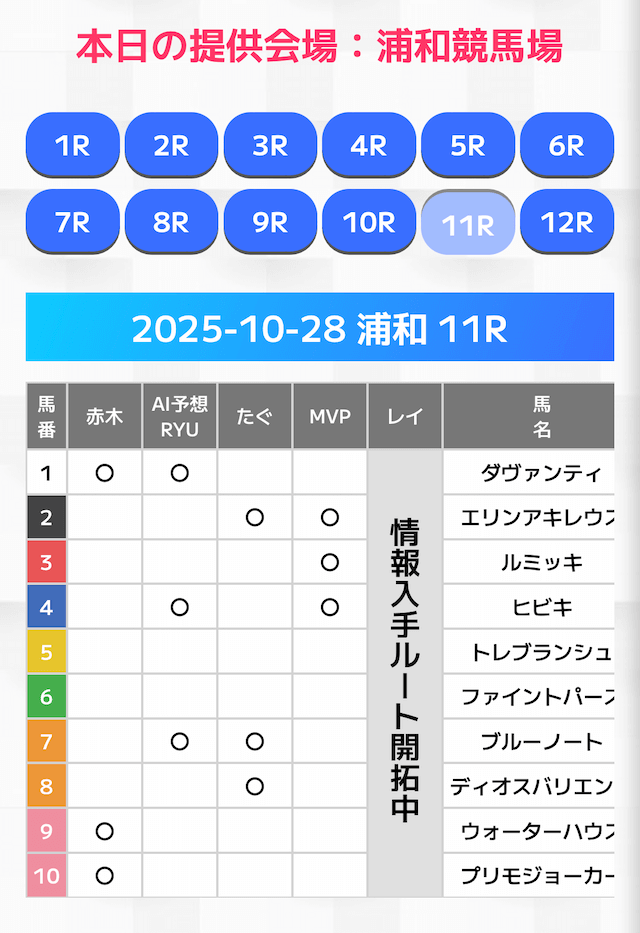This screenshot has height=933, width=640.
Task: Open the 2R race predictions
Action: [171, 146]
